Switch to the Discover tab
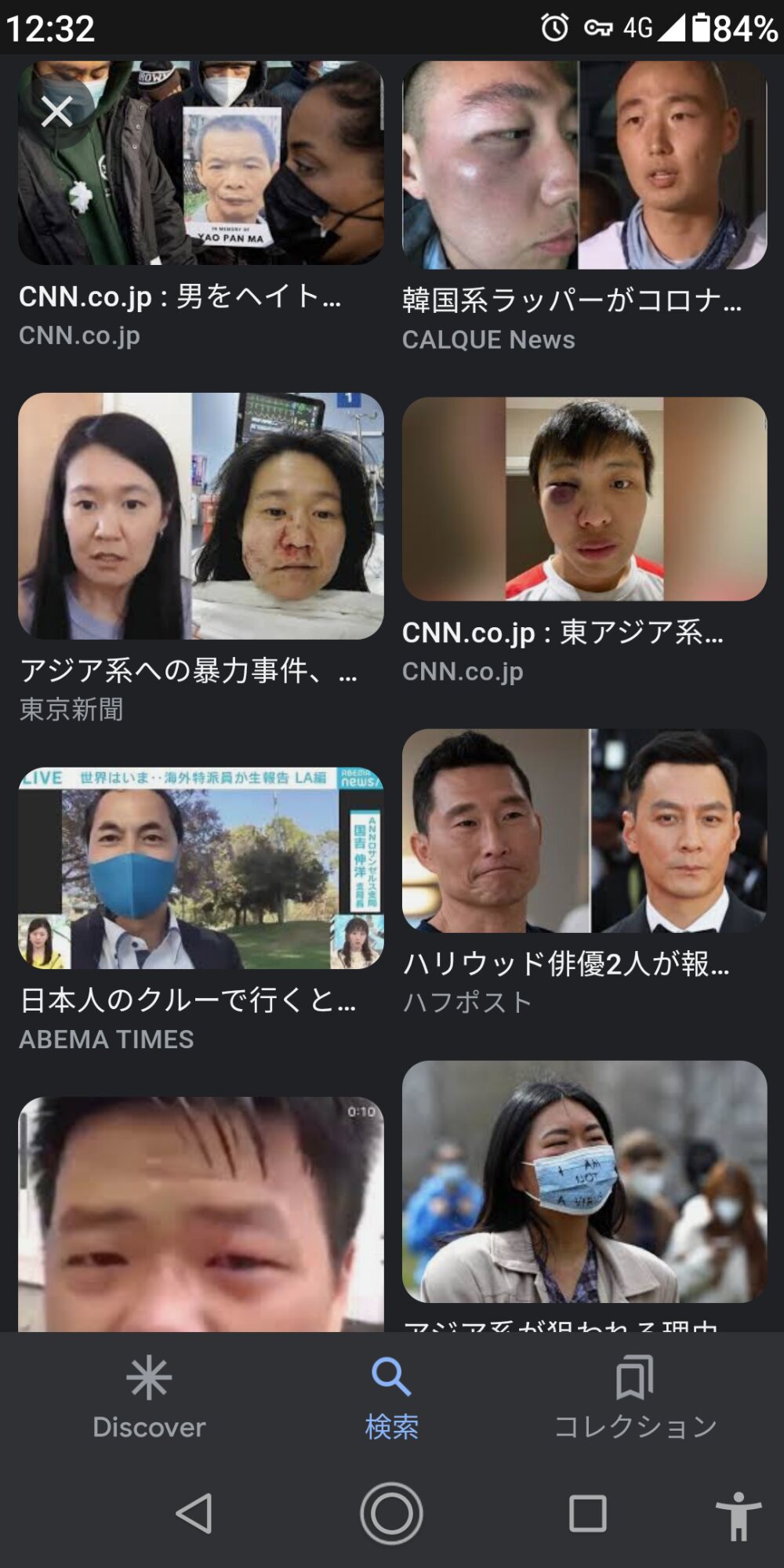 (149, 1398)
